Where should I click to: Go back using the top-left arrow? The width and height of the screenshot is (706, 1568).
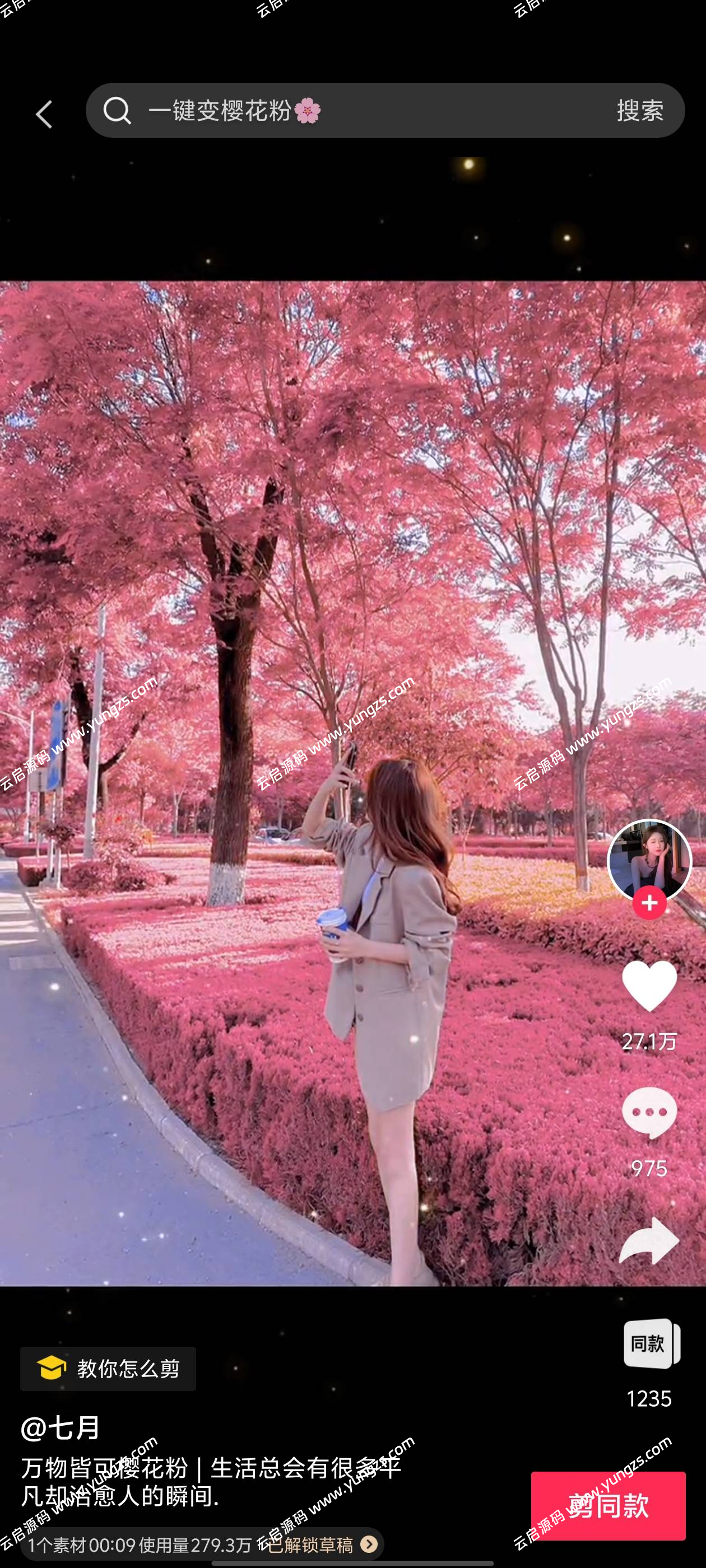coord(44,114)
